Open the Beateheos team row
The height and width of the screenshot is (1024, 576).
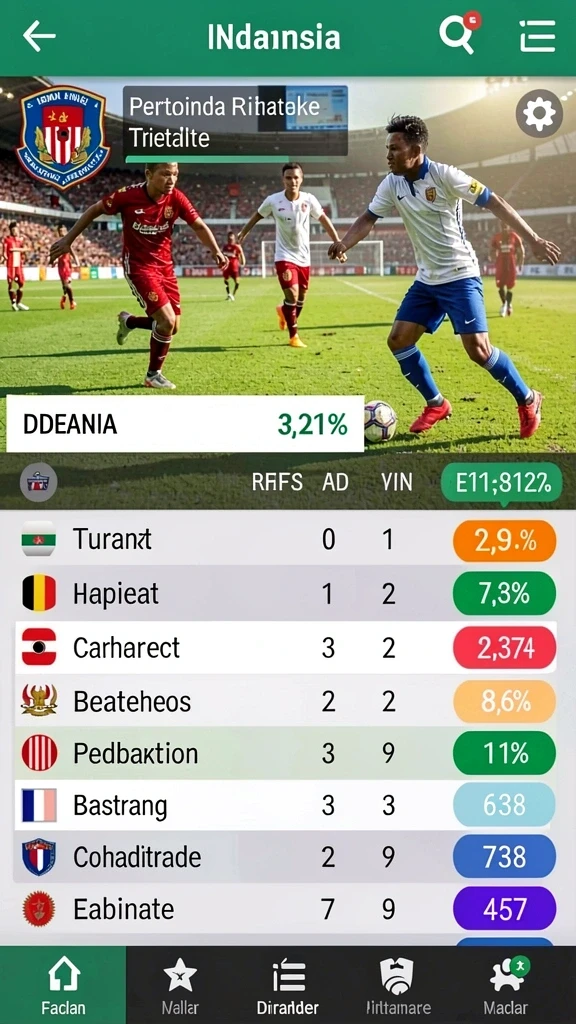[x=288, y=701]
